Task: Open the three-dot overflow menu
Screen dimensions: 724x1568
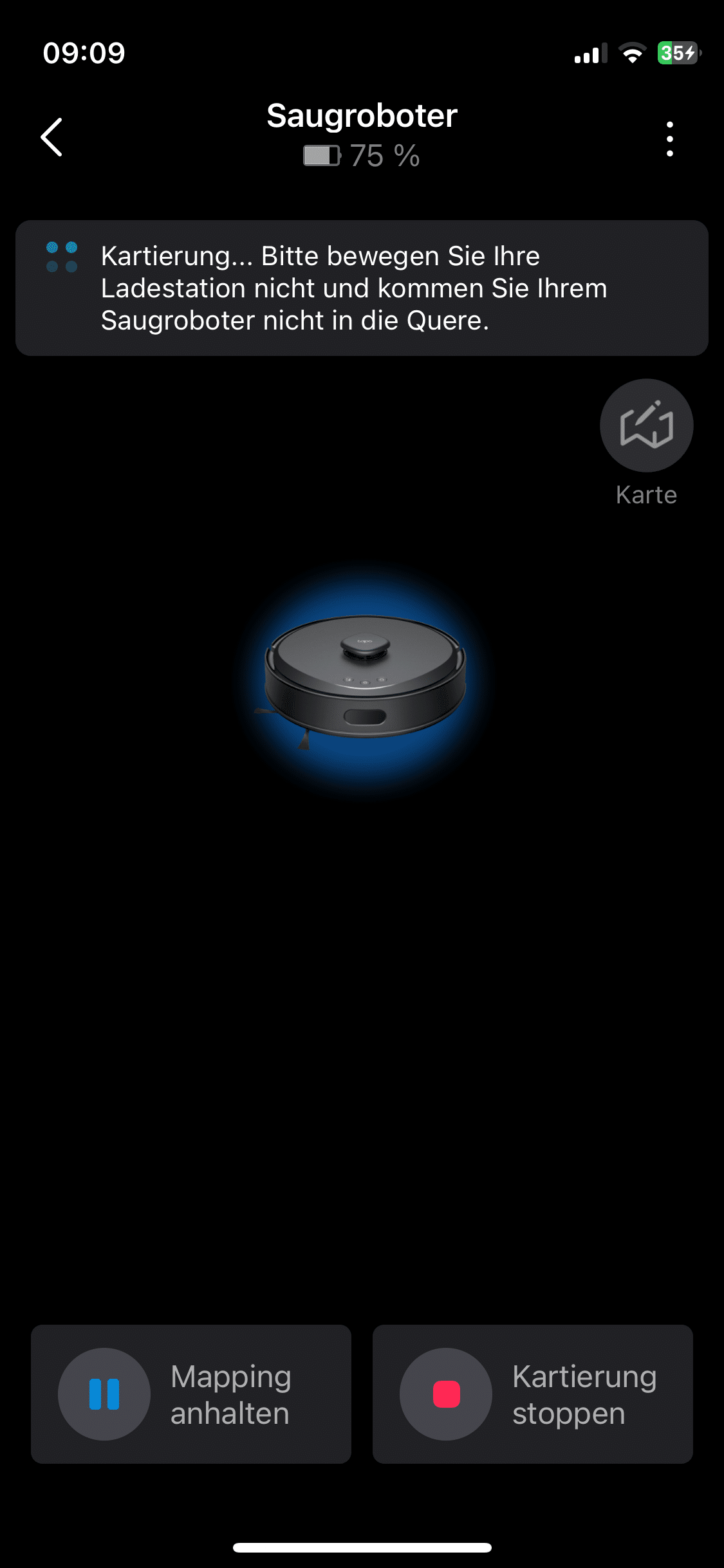Action: click(670, 138)
